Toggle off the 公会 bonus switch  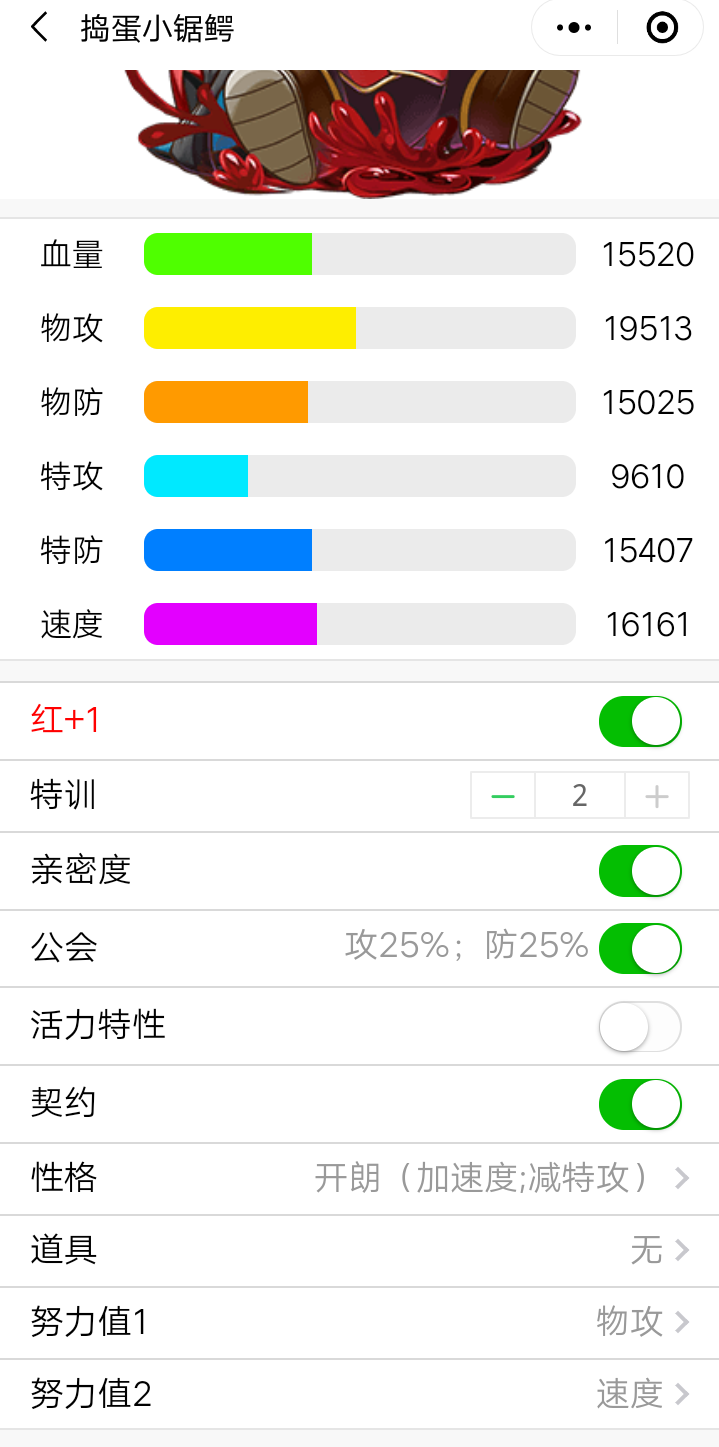tap(640, 949)
